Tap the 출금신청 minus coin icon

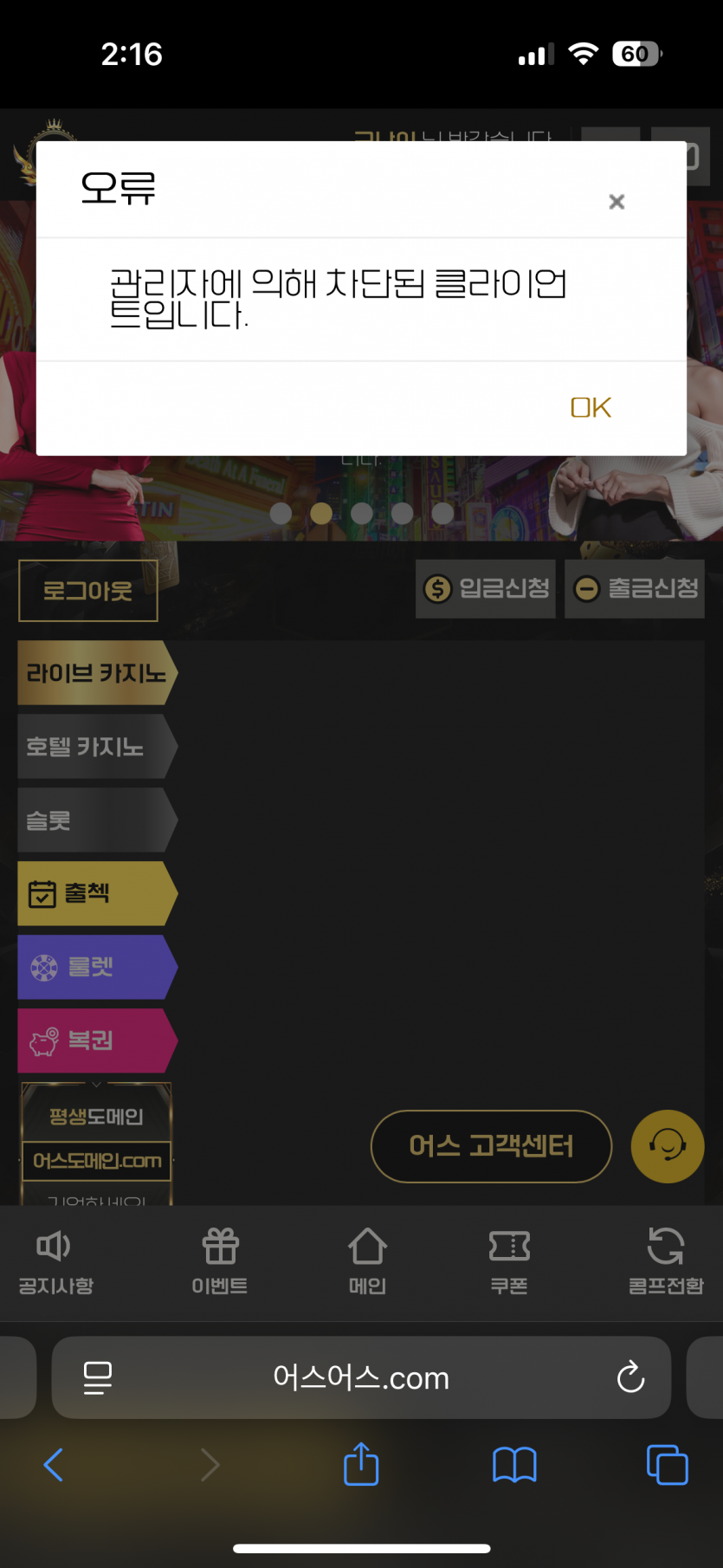[587, 588]
